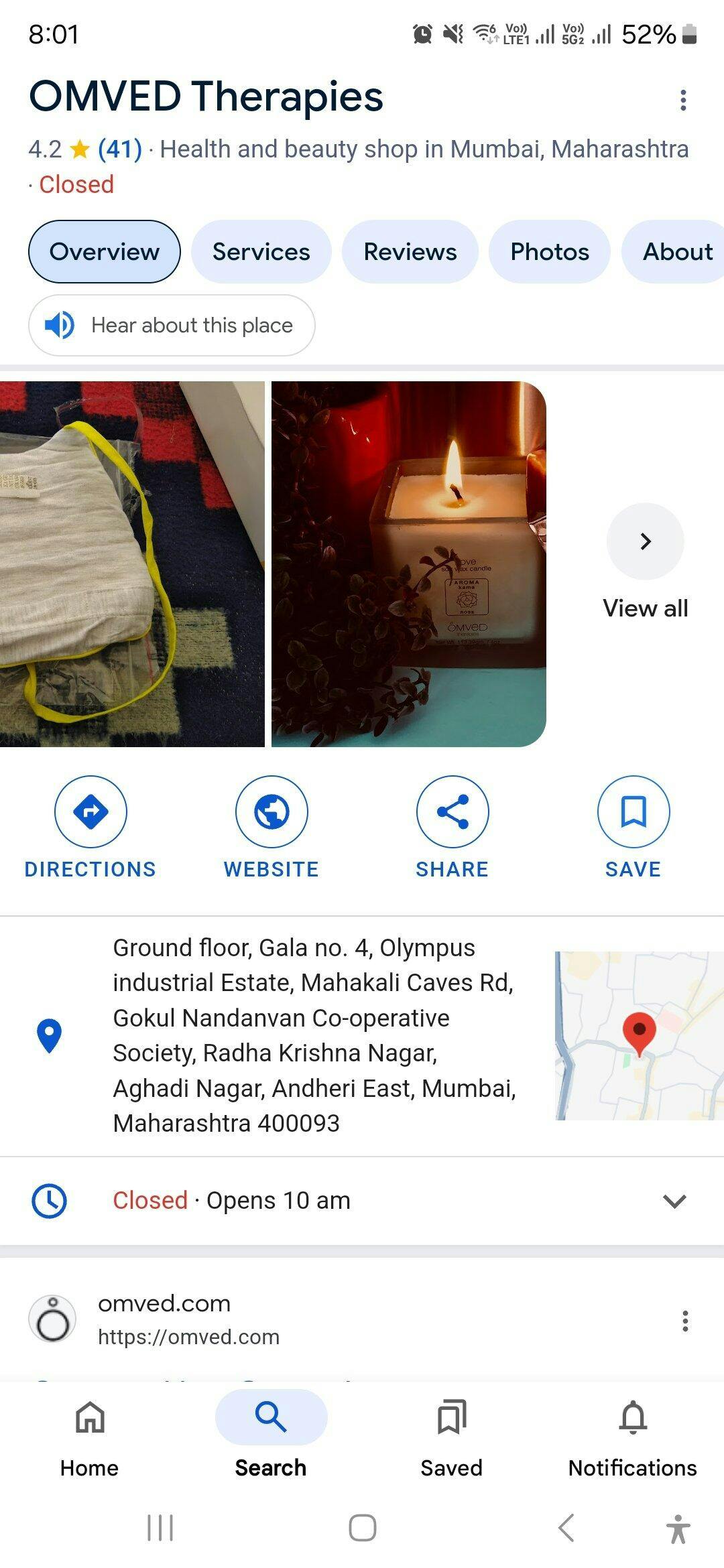Open the Notifications tab
This screenshot has width=724, height=1568.
coord(633,1435)
